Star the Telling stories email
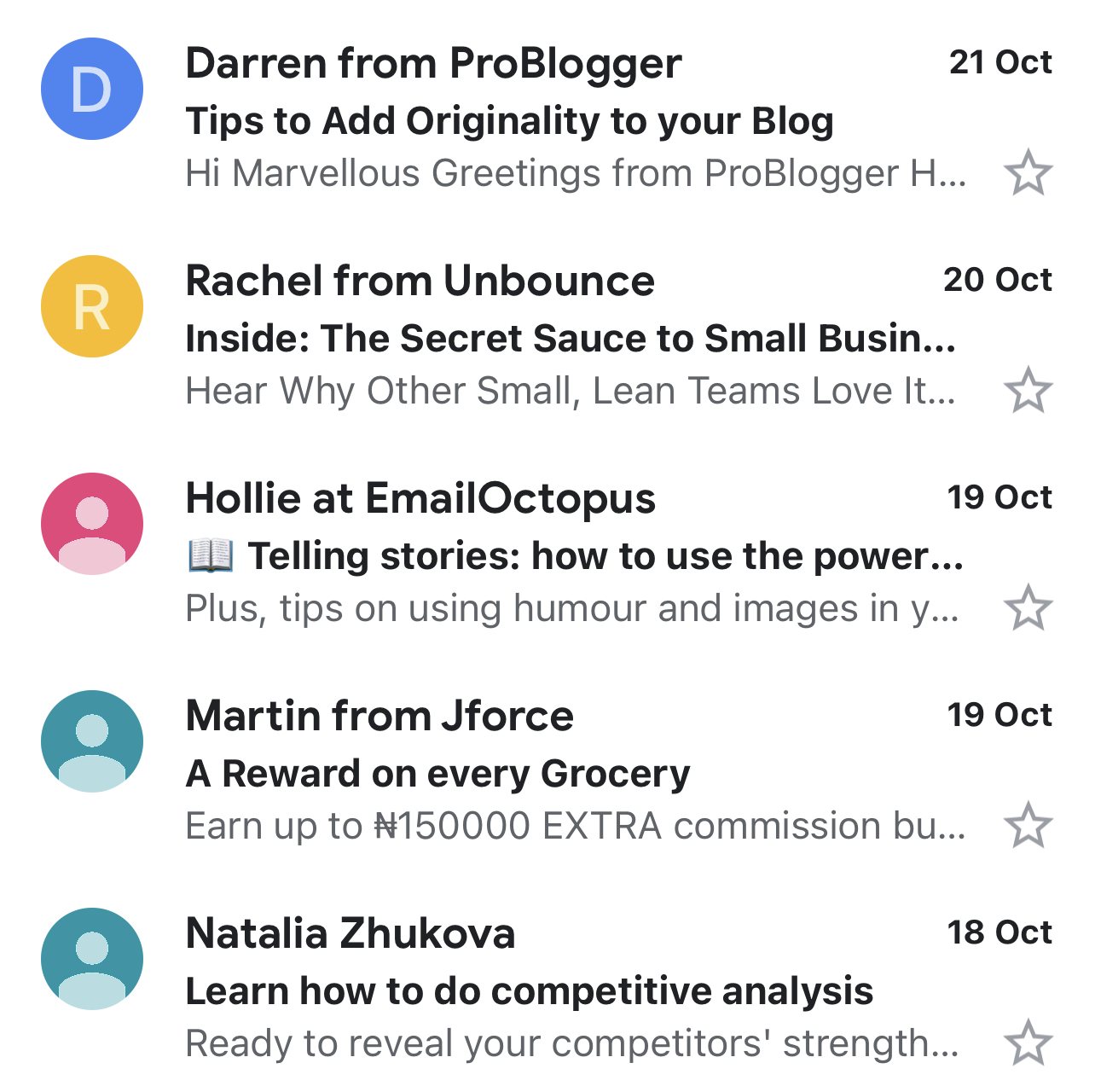 tap(1028, 608)
